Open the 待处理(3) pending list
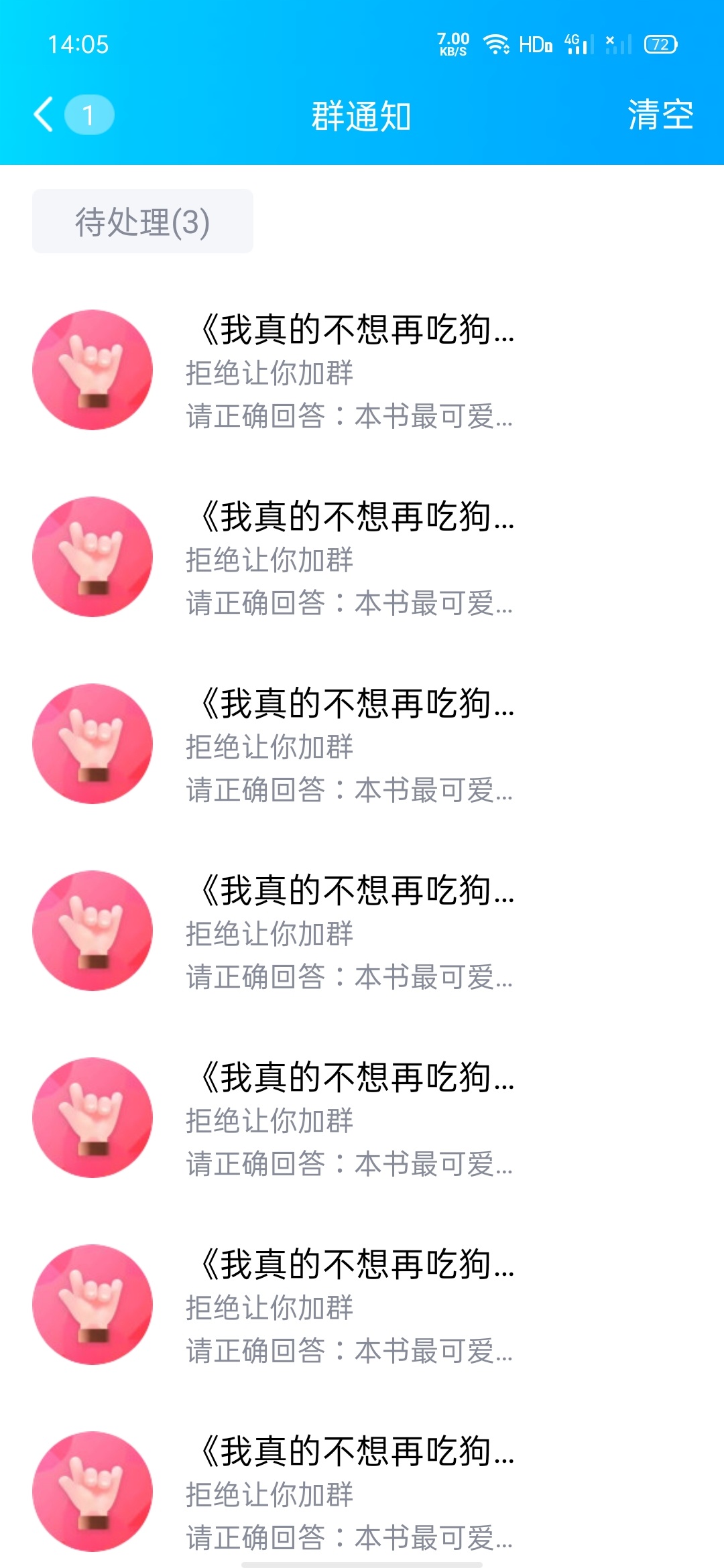Image resolution: width=724 pixels, height=1568 pixels. 143,221
